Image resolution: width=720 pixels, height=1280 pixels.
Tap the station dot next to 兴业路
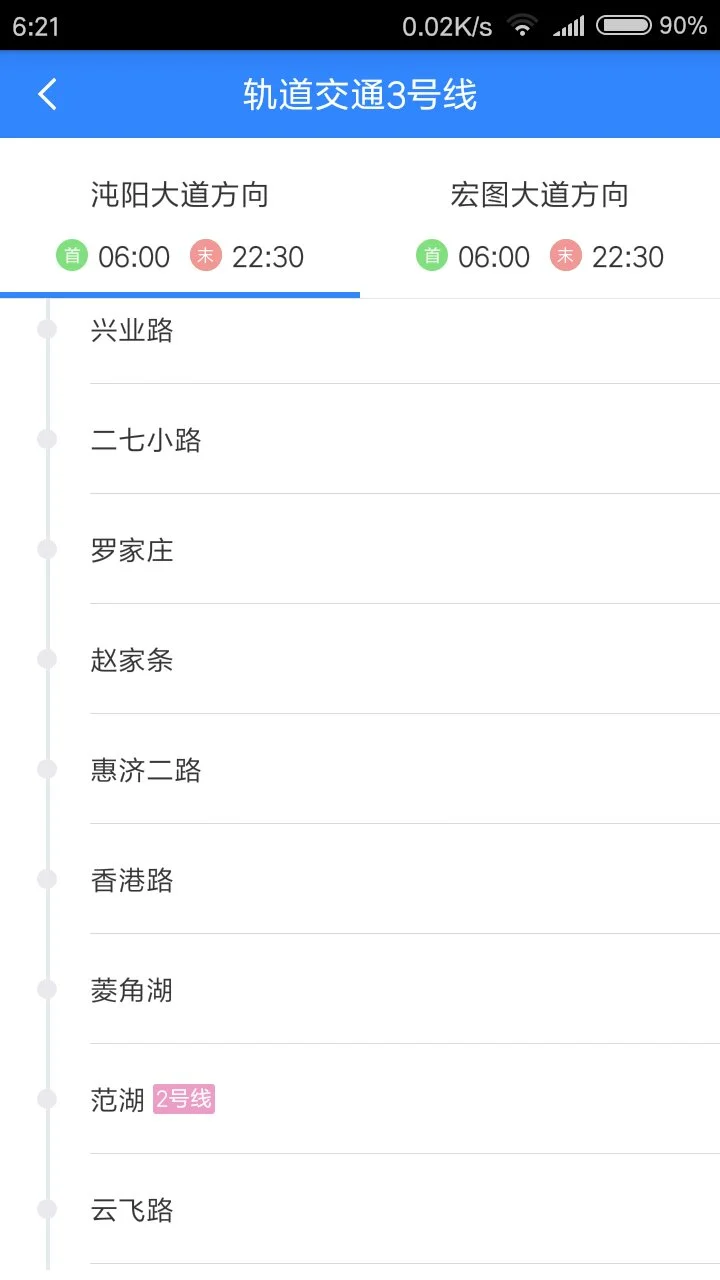[47, 328]
